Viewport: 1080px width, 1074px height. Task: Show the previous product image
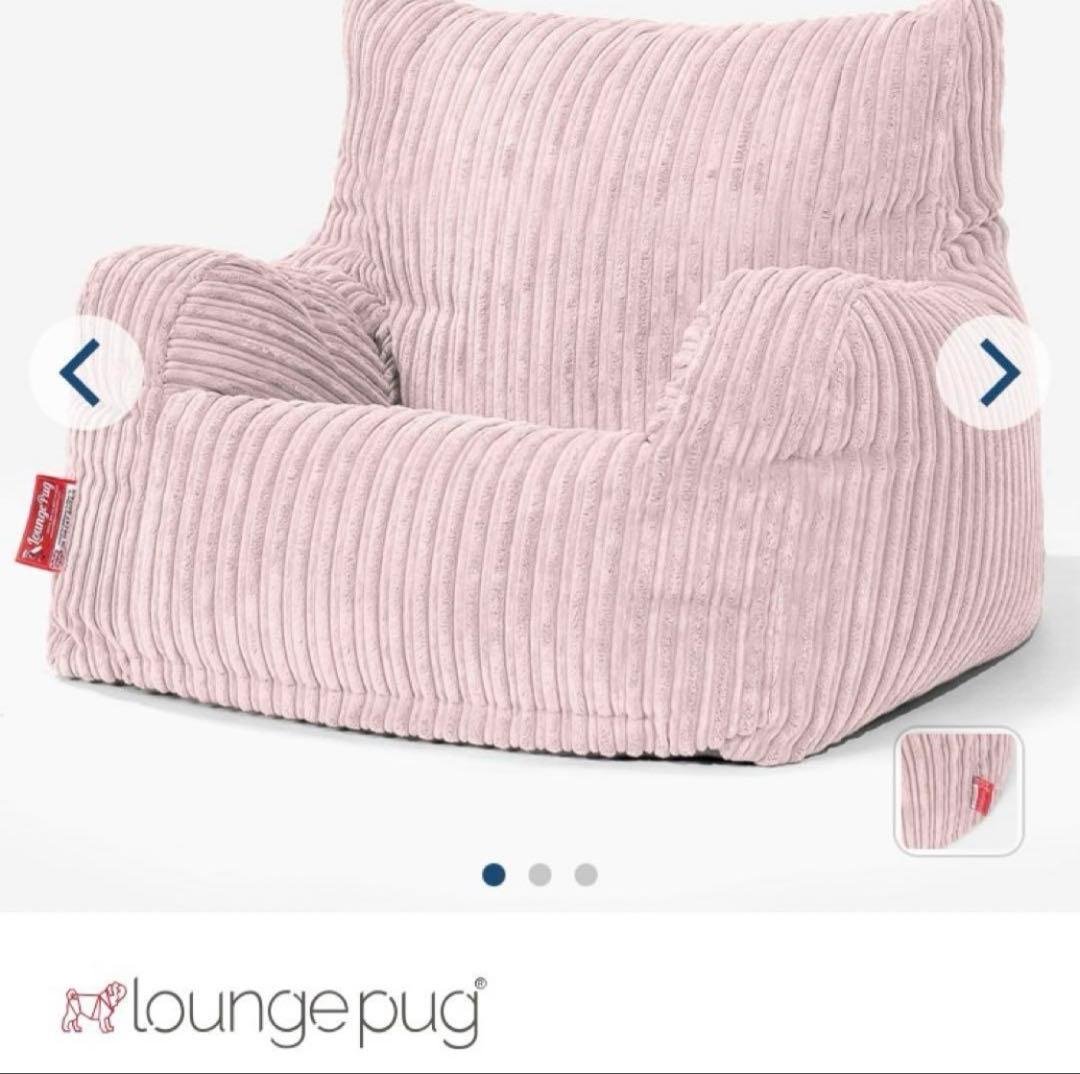pos(82,373)
